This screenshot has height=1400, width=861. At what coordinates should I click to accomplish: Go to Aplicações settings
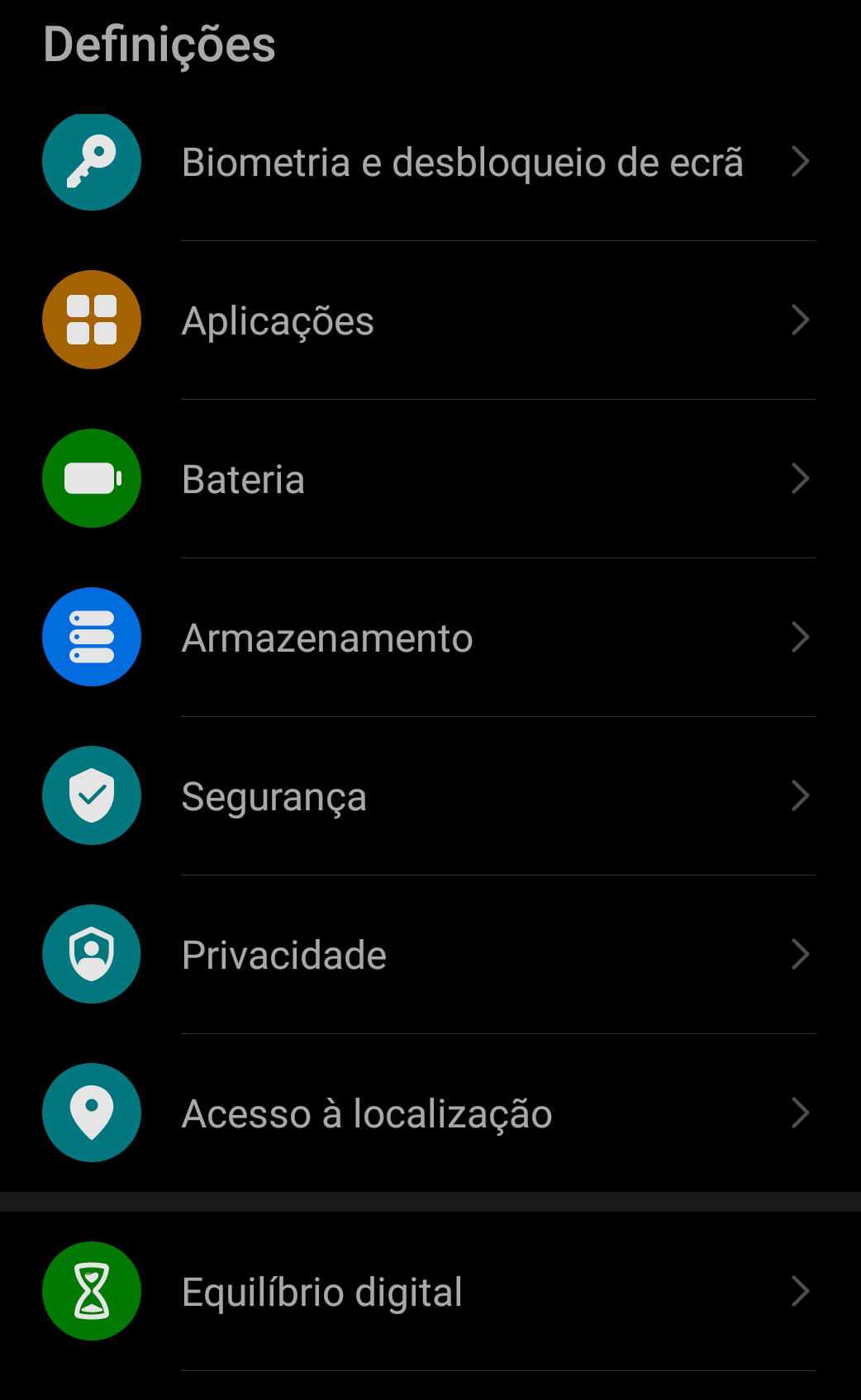click(x=430, y=320)
